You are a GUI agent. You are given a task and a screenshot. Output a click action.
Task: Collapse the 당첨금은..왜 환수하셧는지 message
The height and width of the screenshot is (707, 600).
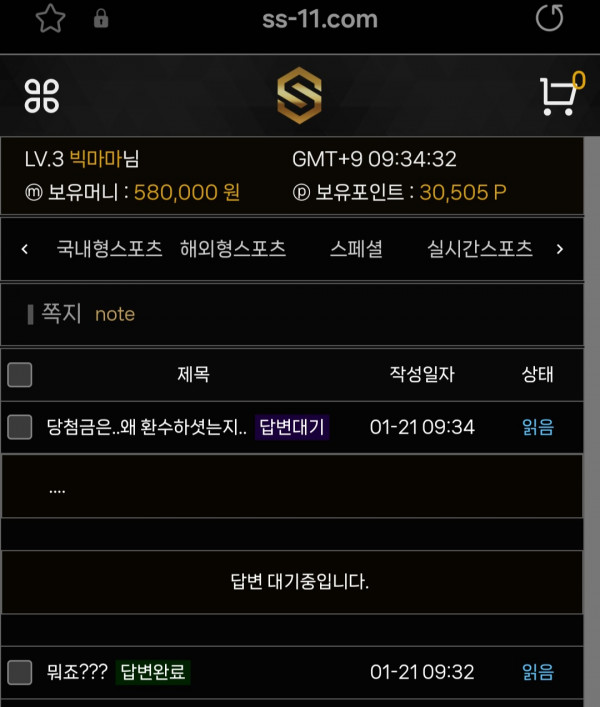(146, 428)
